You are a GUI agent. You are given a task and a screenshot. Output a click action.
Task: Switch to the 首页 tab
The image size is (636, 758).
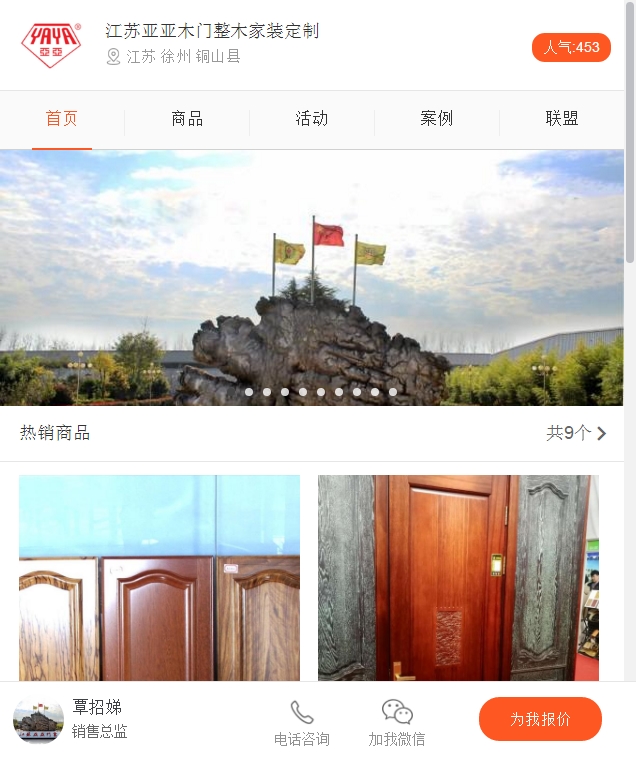tap(62, 119)
